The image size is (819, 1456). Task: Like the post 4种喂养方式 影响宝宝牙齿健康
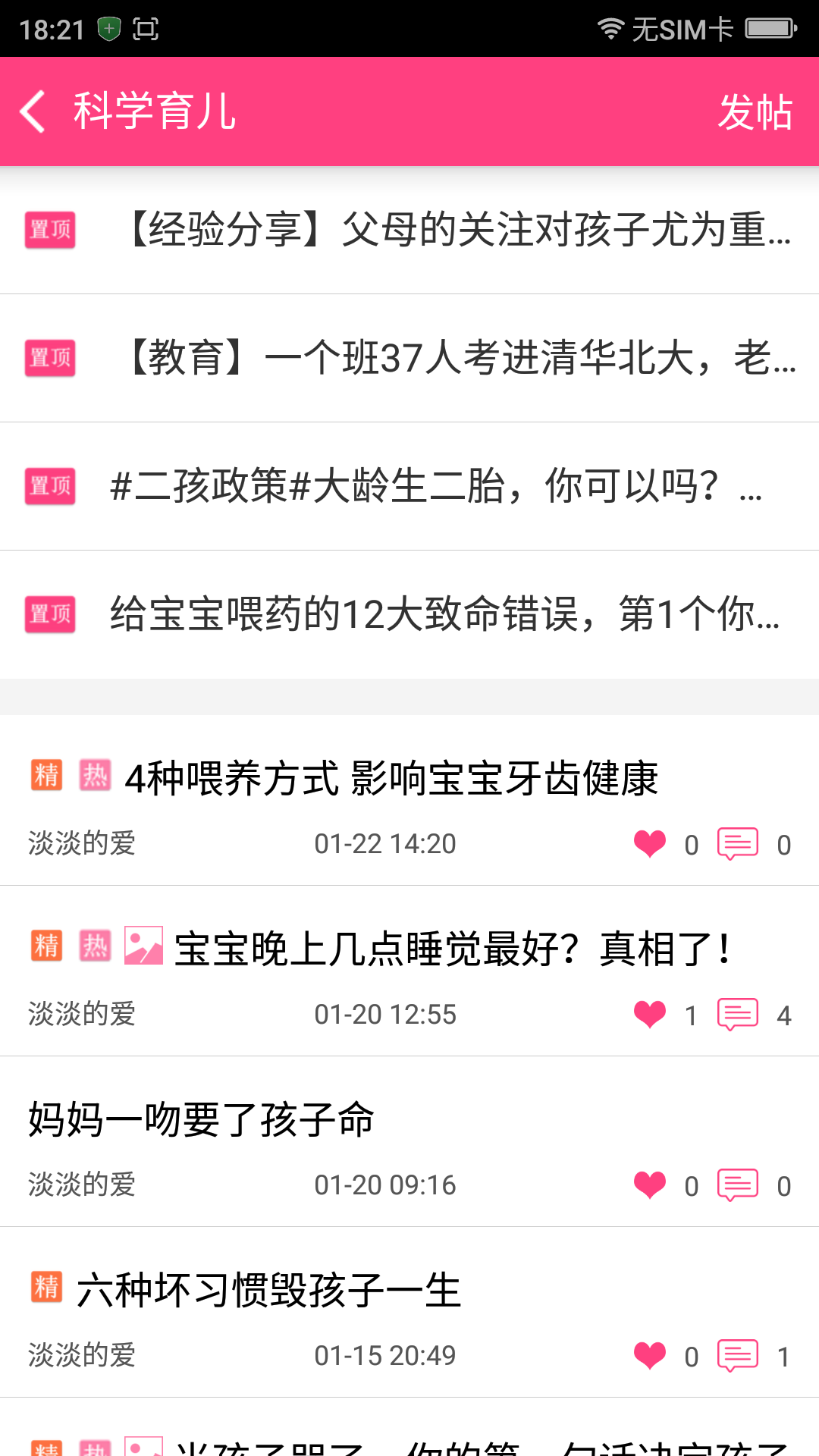click(648, 843)
